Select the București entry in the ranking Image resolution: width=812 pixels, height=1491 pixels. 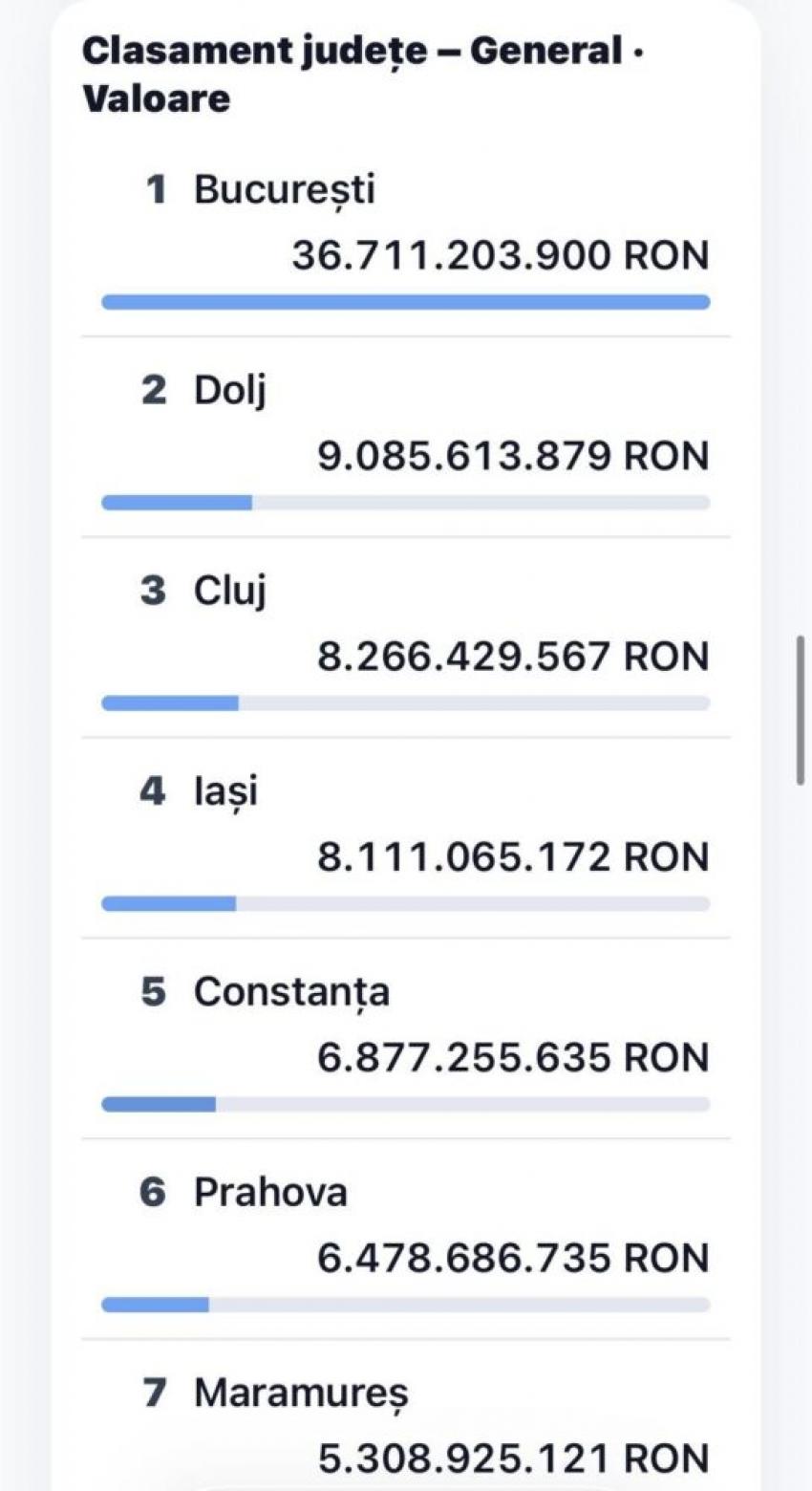click(x=284, y=188)
